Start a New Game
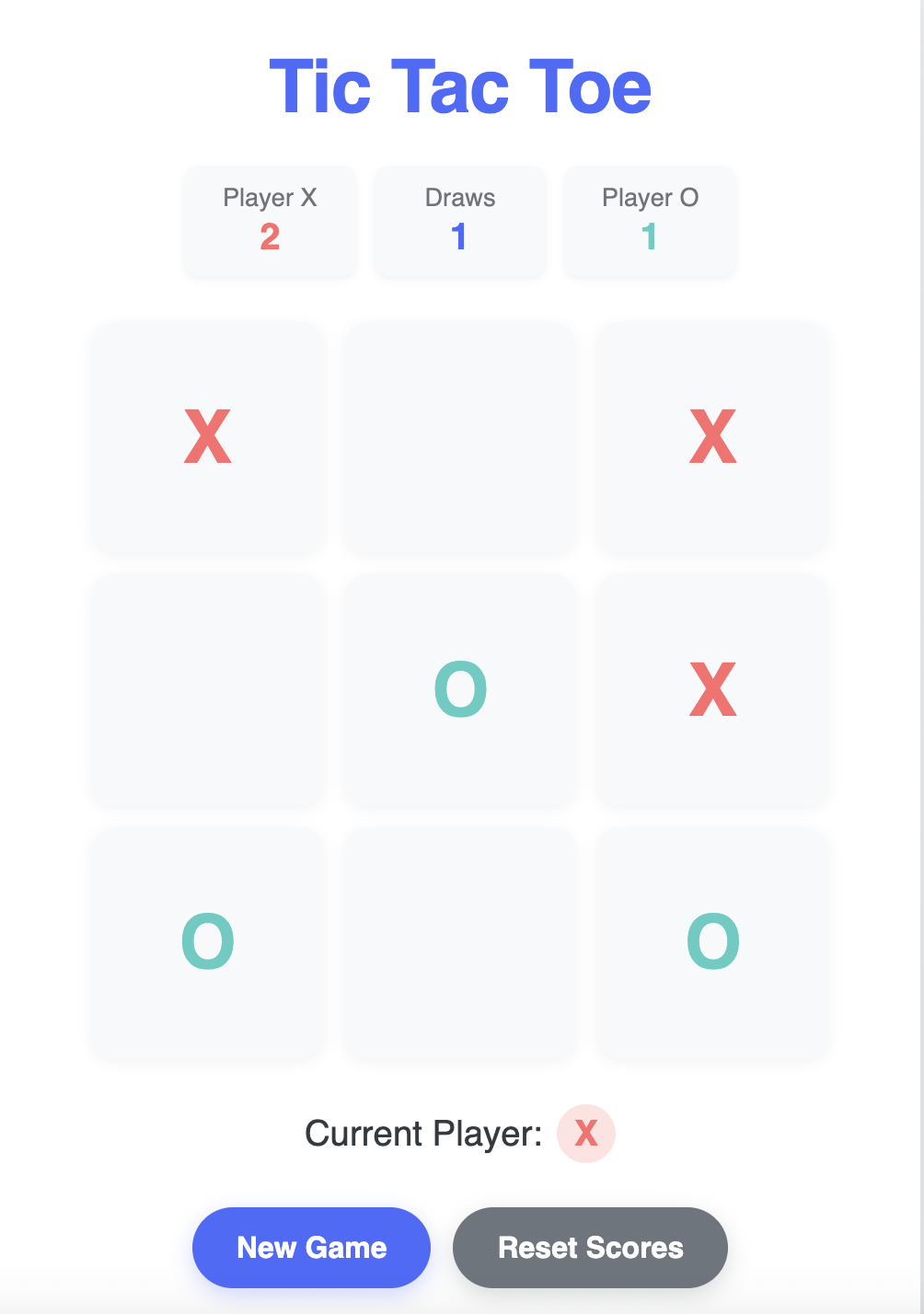The image size is (924, 1314). [x=311, y=1247]
